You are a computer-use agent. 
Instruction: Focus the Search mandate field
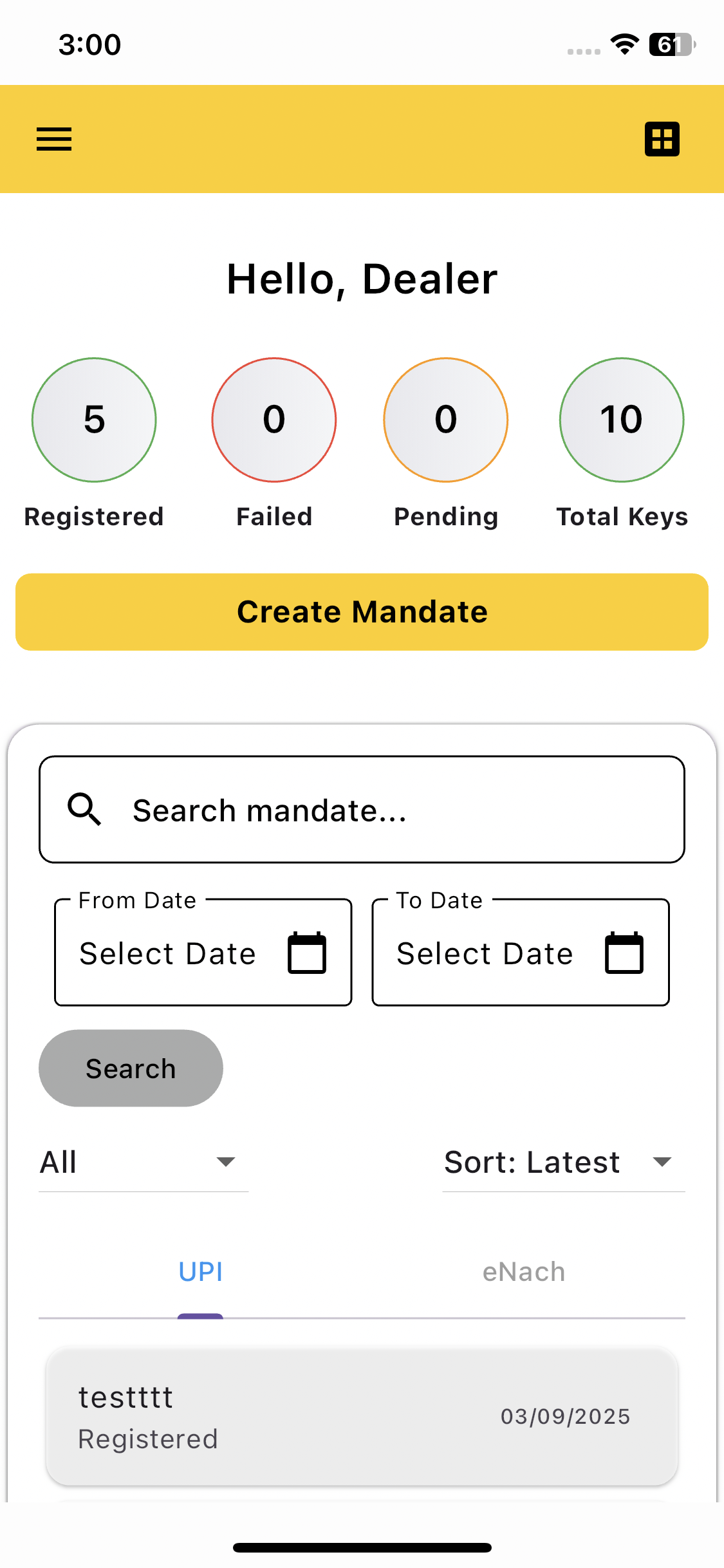pos(362,810)
